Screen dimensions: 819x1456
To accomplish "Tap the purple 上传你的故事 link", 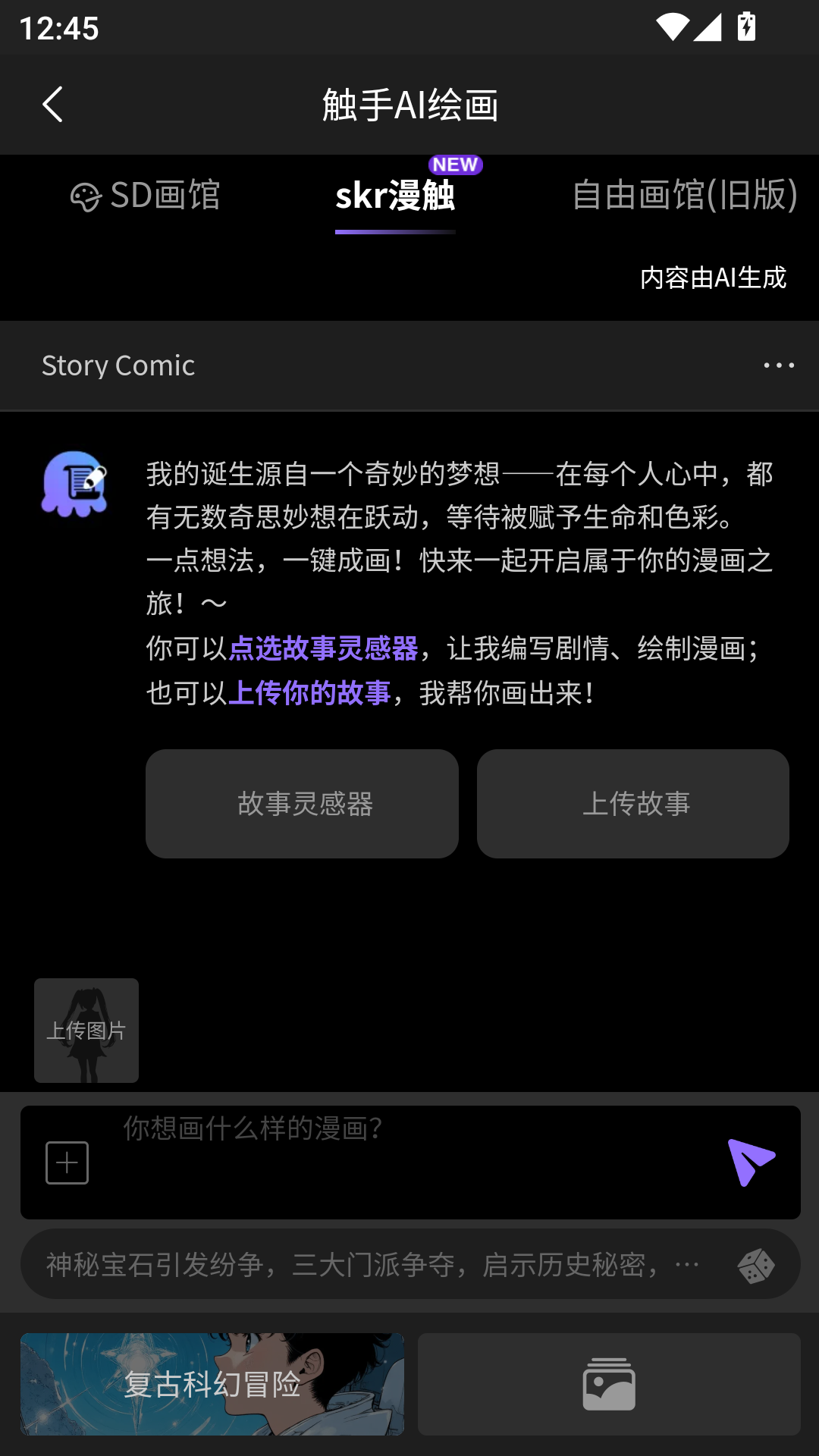I will [311, 692].
